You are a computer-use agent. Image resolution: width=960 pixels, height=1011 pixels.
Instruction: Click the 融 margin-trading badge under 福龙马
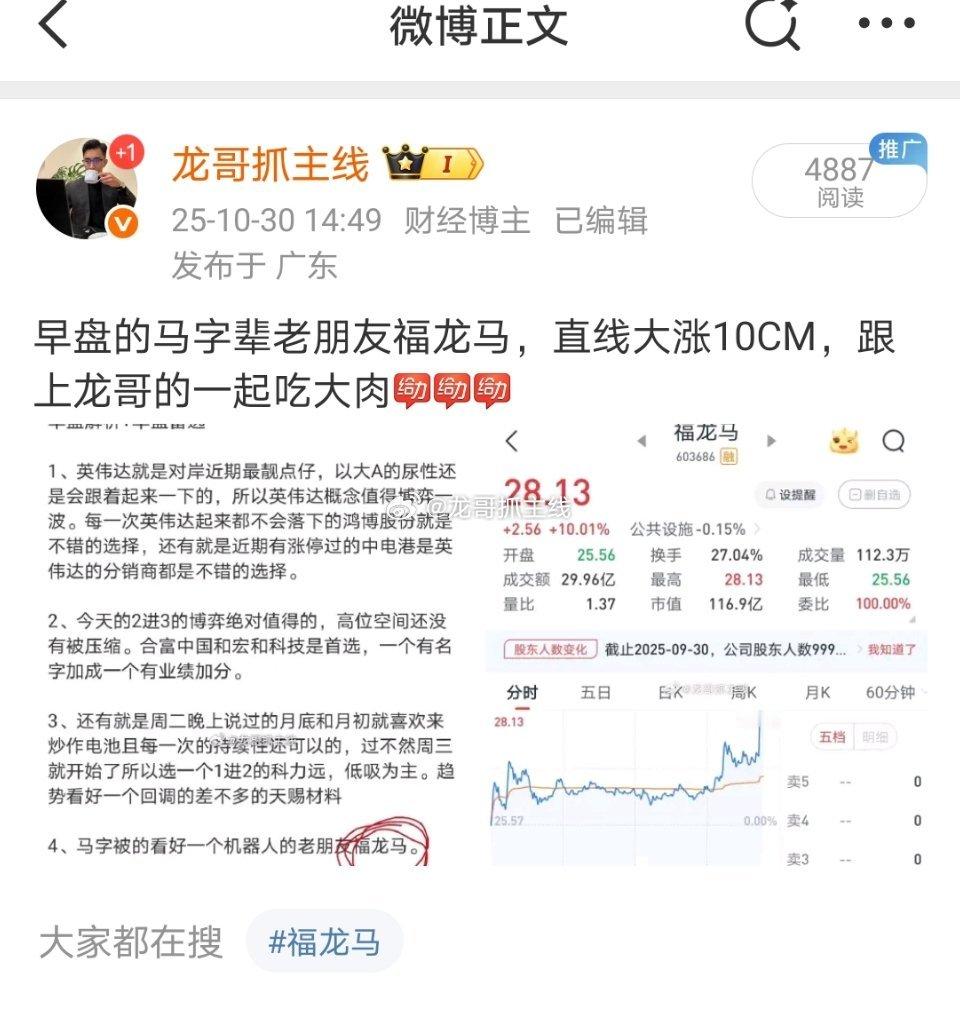[730, 456]
